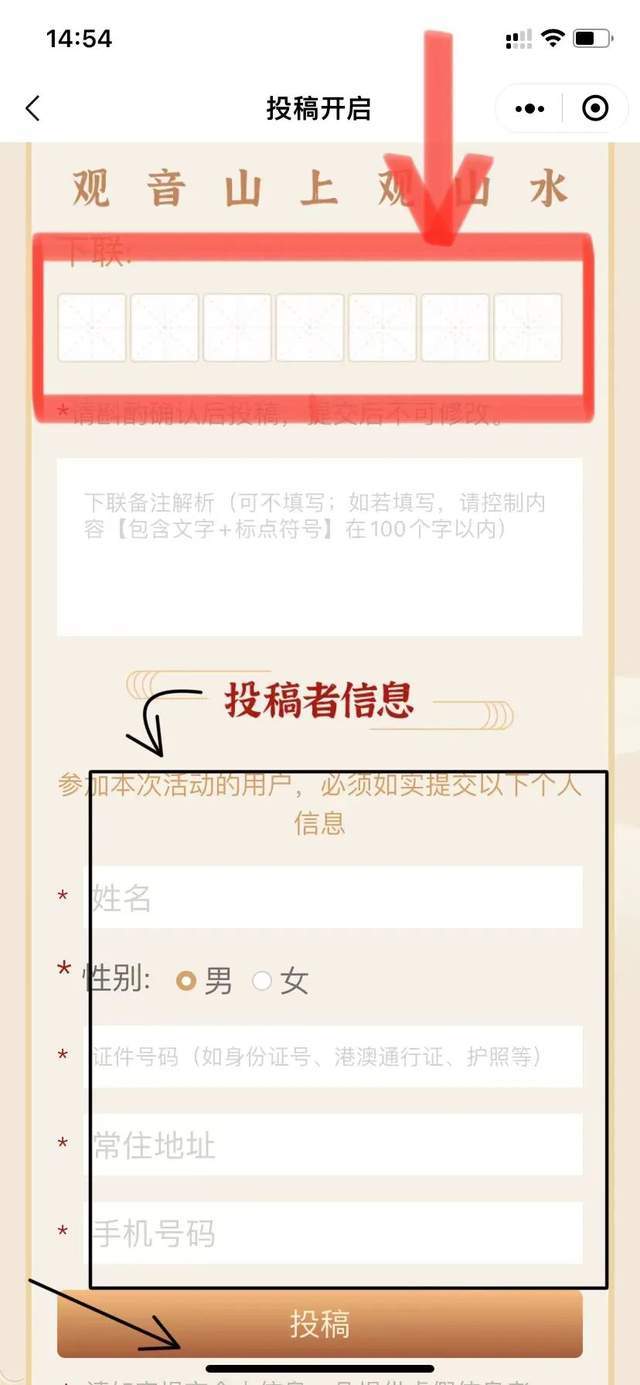Select 男 as gender

(x=204, y=981)
